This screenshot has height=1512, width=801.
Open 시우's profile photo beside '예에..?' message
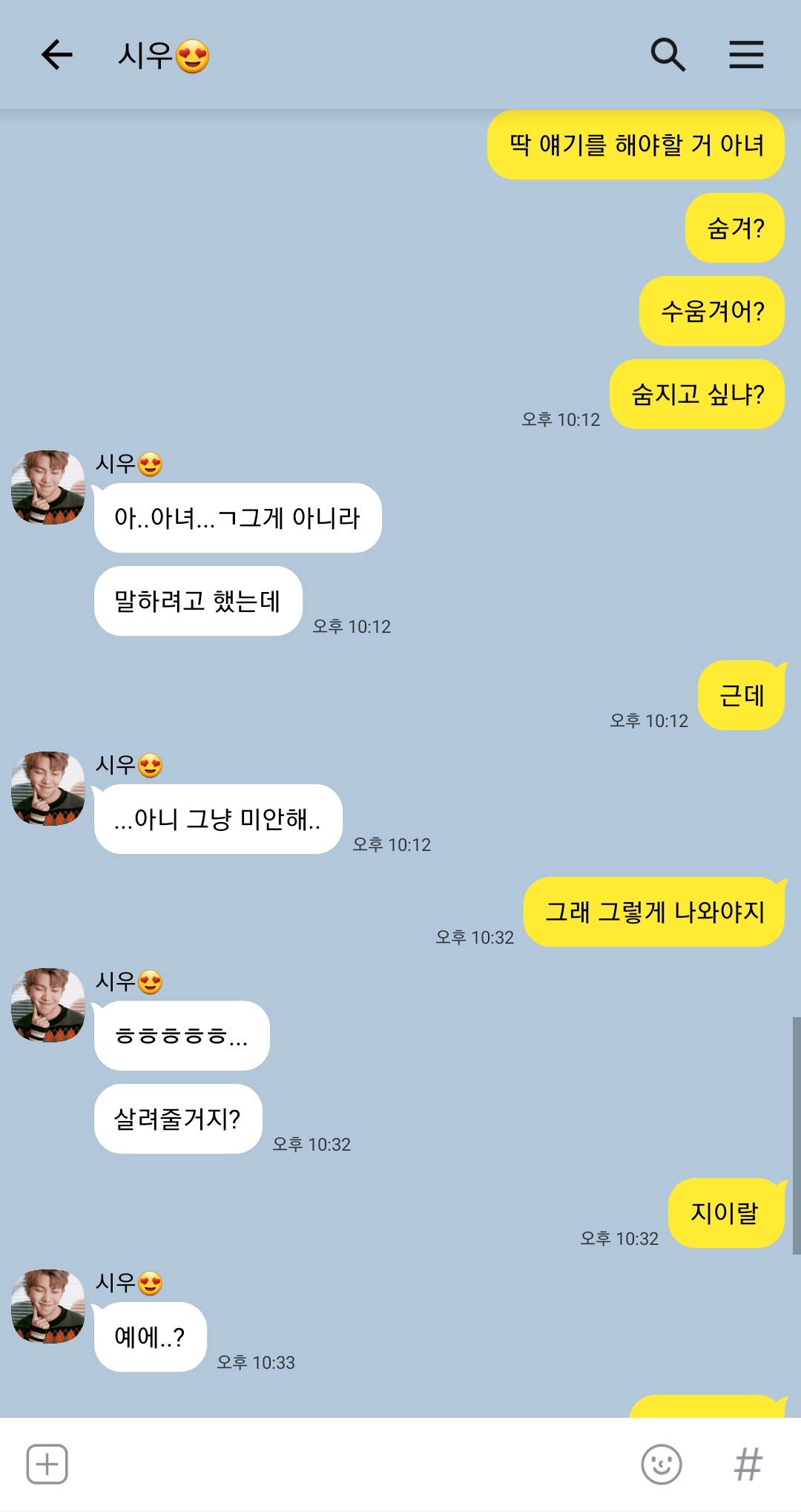point(48,1306)
